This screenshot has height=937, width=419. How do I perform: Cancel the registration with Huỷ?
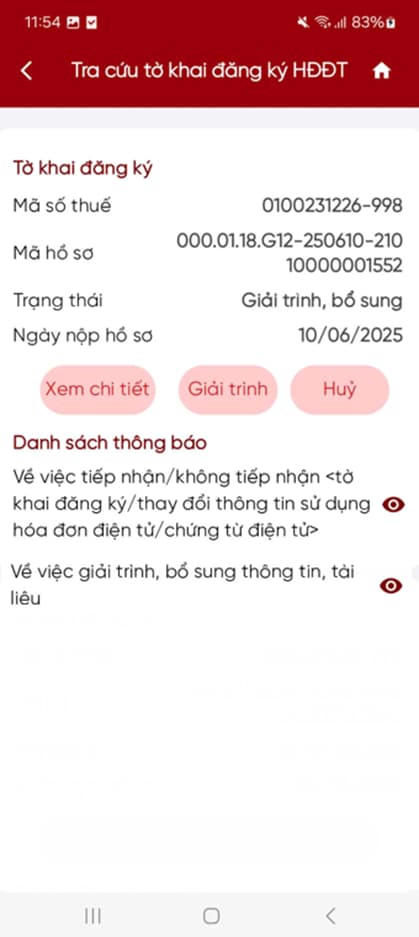pyautogui.click(x=340, y=390)
